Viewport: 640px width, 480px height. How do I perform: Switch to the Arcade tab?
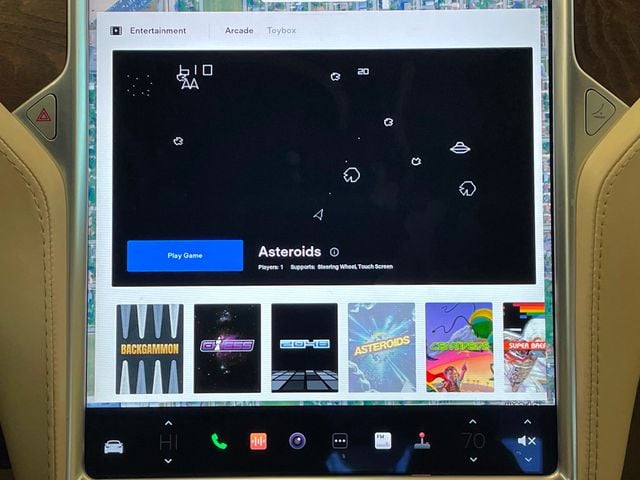(x=239, y=31)
